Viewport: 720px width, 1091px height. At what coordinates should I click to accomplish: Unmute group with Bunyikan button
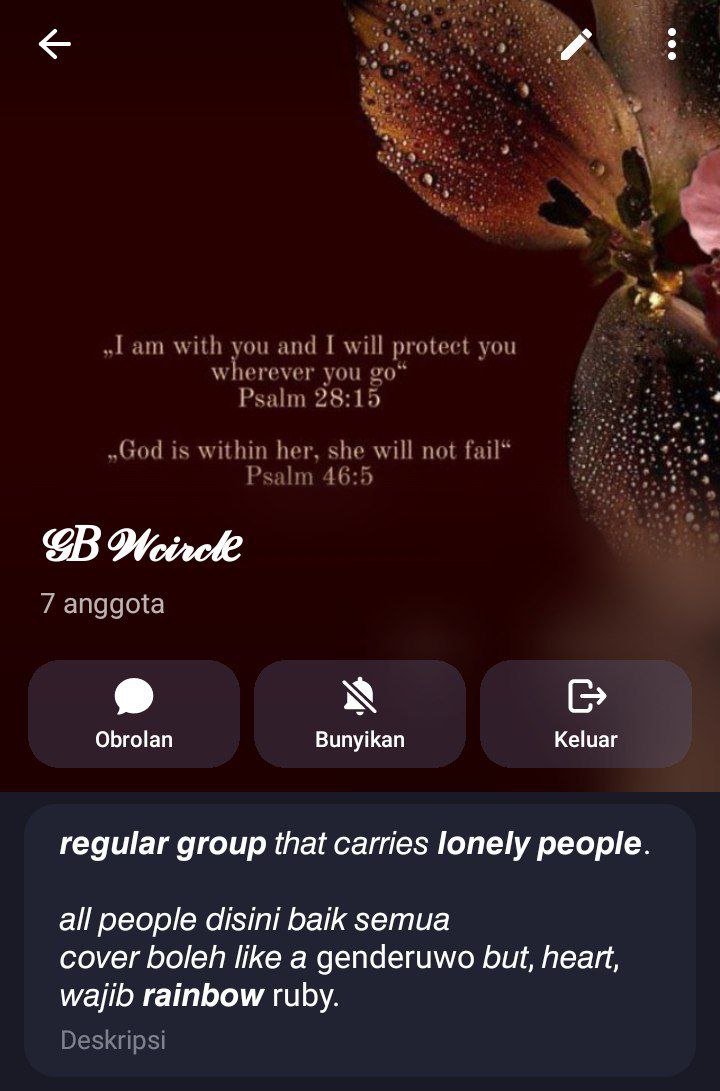point(360,714)
